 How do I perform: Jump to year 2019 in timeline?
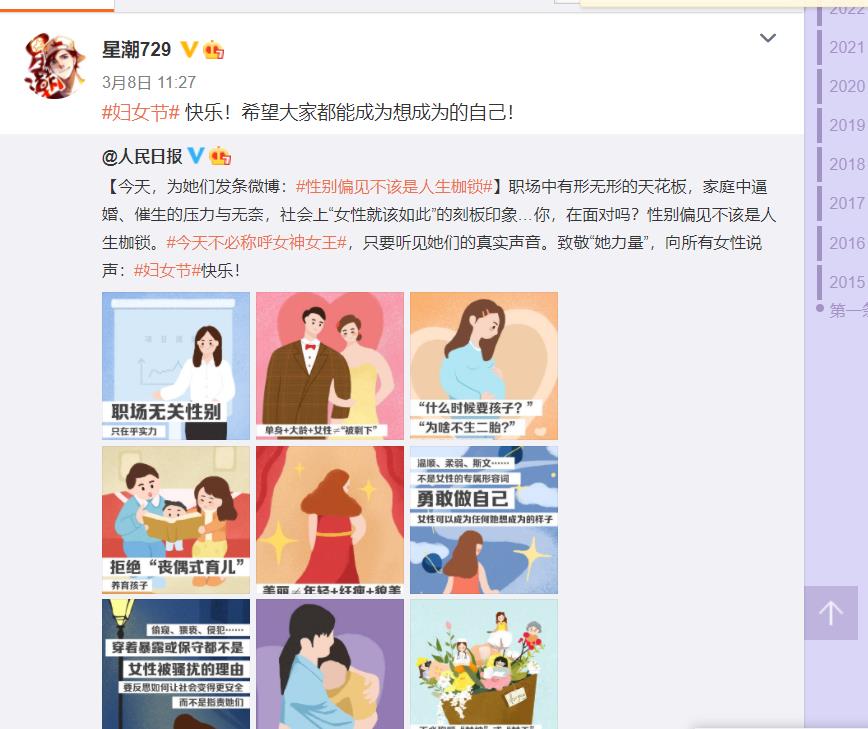click(x=846, y=125)
